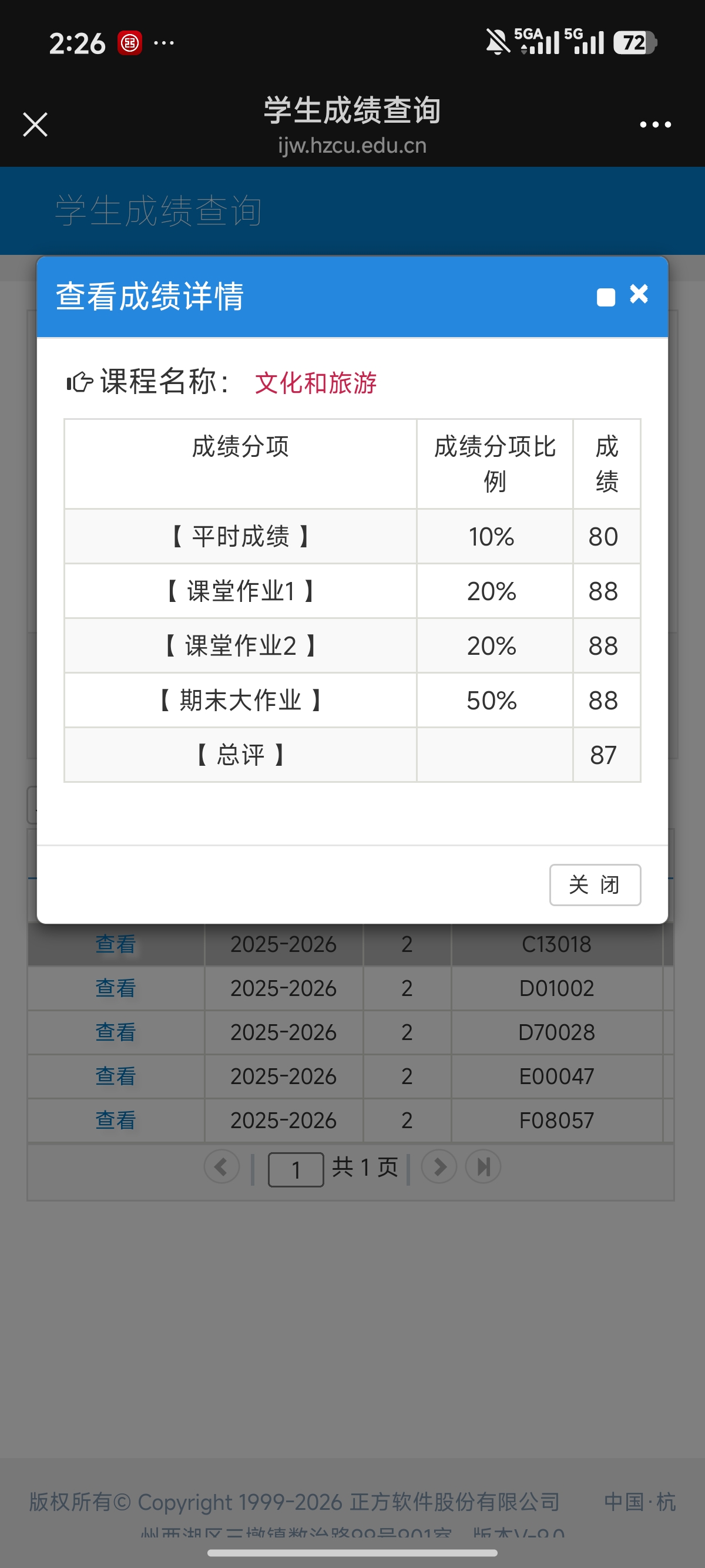Open 查看 link for course D70028
The height and width of the screenshot is (1568, 705).
(115, 1032)
